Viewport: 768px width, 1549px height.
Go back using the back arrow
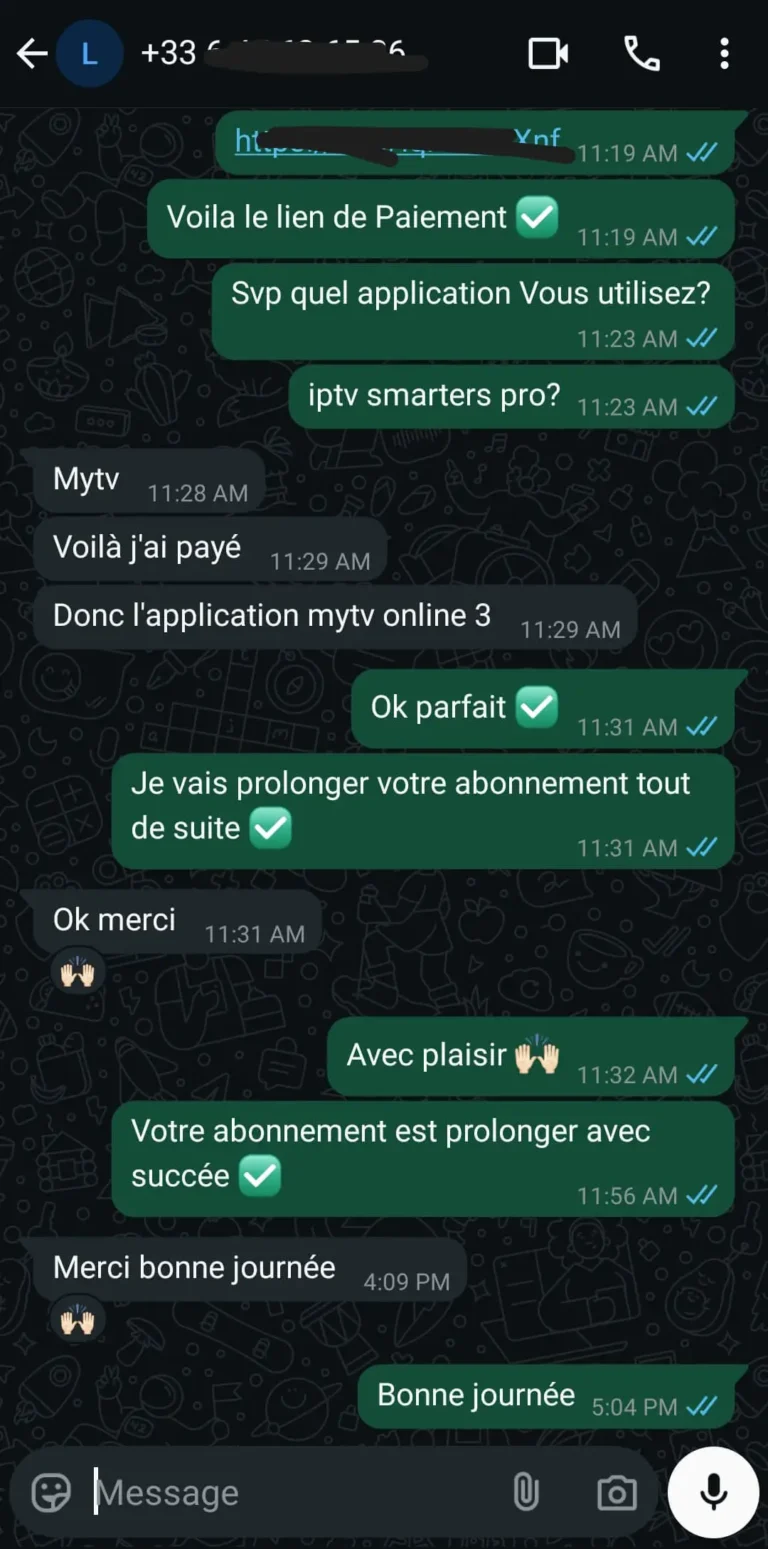(31, 55)
